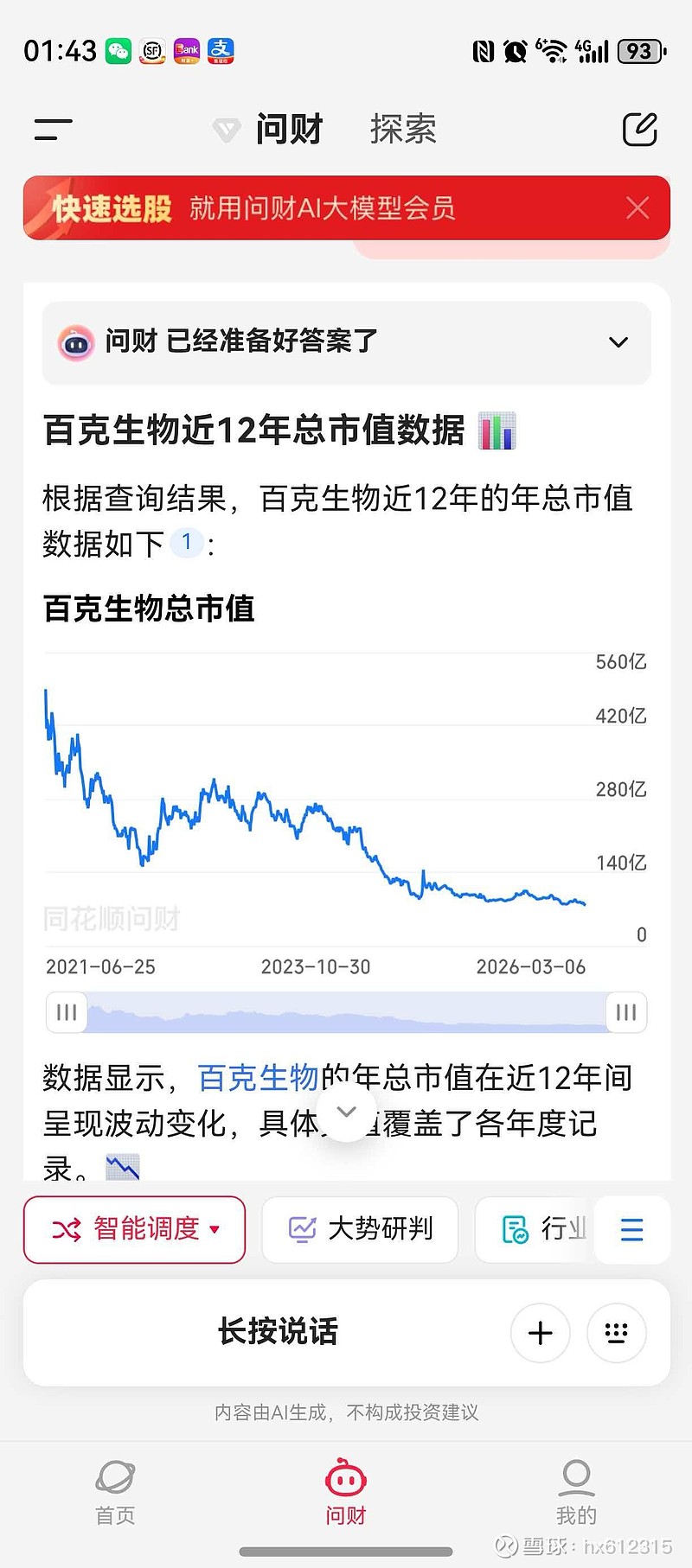The image size is (692, 1568).
Task: Tap the 长按说话 voice input button
Action: [x=277, y=1332]
